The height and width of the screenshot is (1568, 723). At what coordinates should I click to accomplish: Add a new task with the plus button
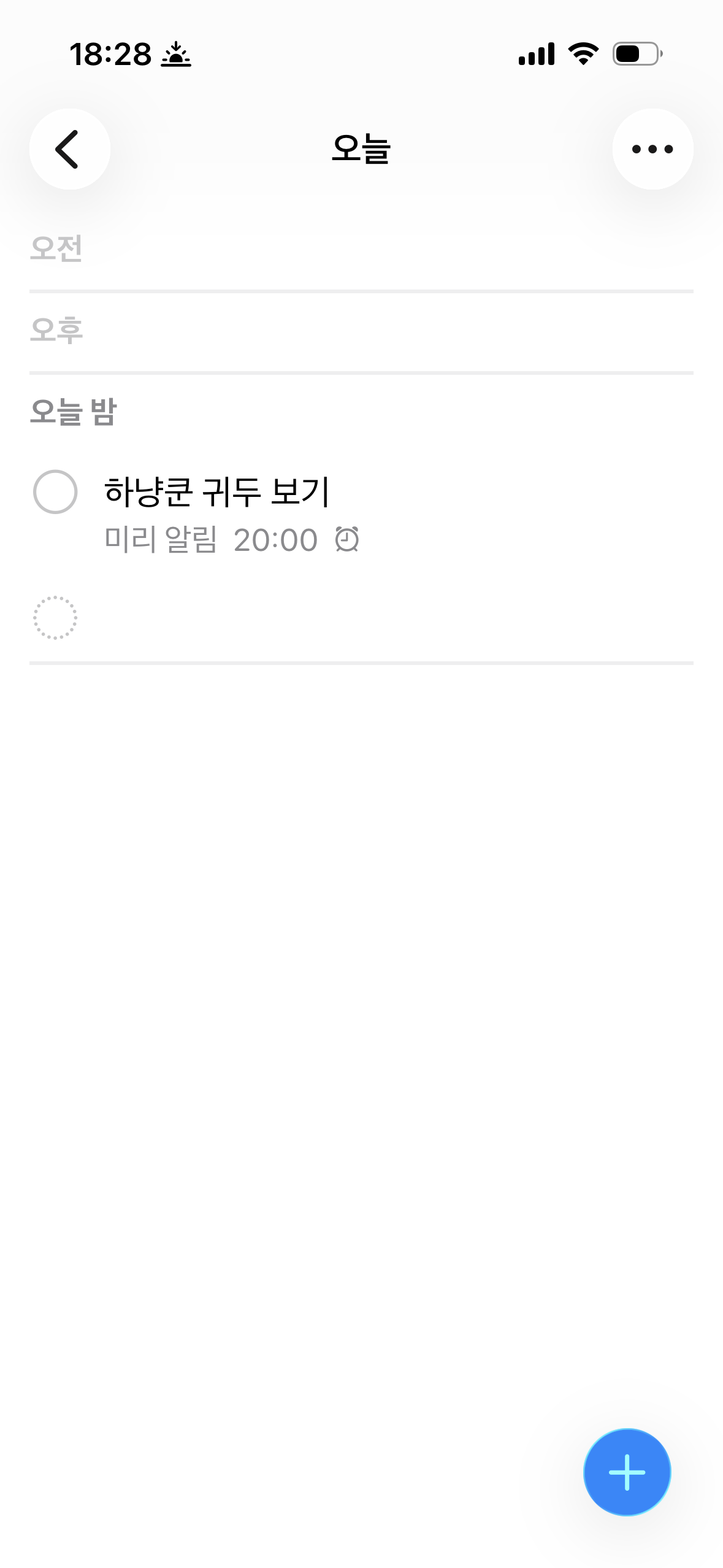pos(627,1472)
